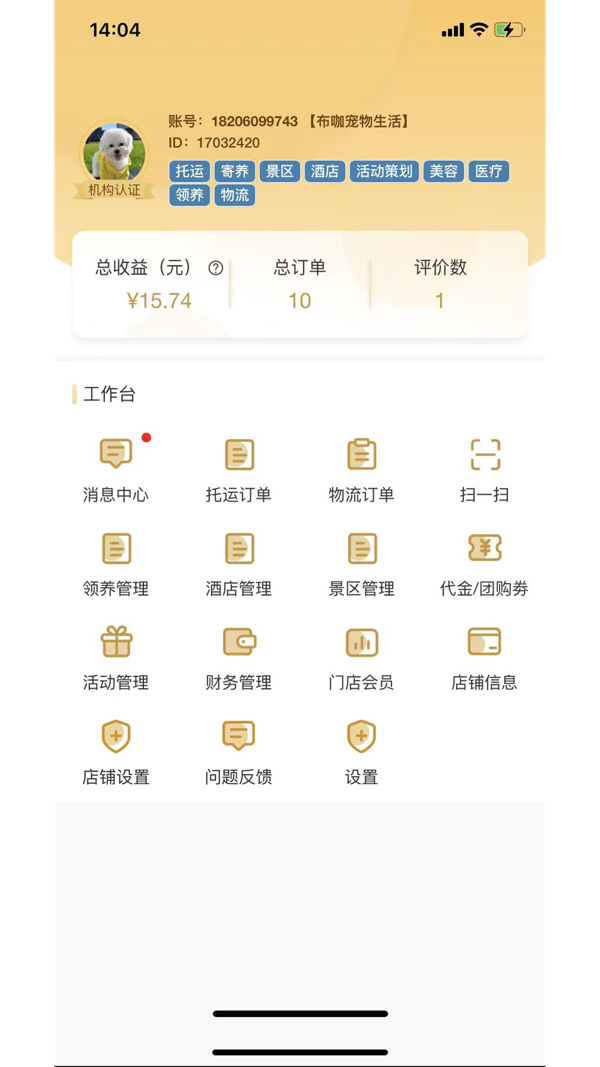Image resolution: width=600 pixels, height=1067 pixels.
Task: Open 托运订单 shipping orders
Action: click(238, 468)
